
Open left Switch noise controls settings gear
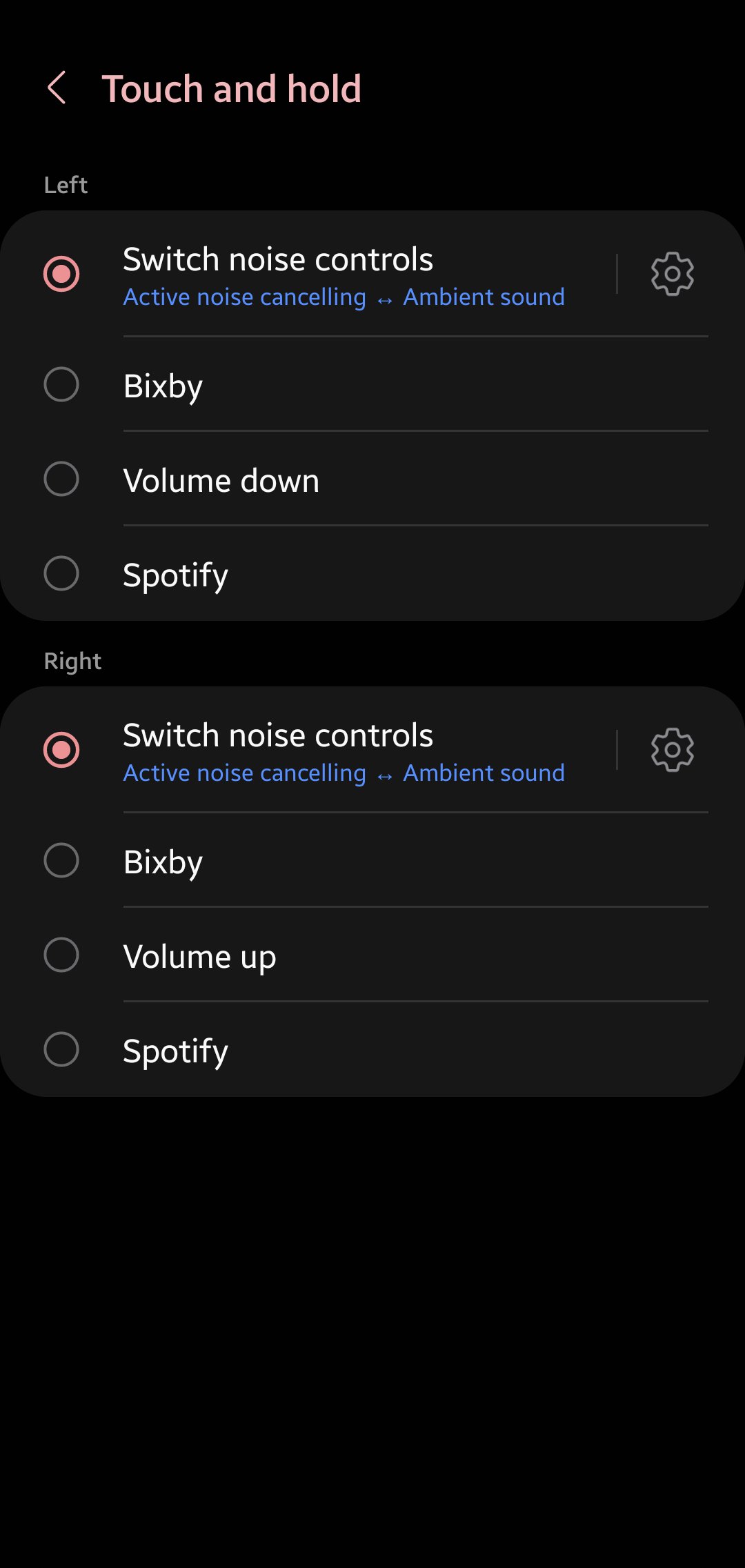(673, 274)
